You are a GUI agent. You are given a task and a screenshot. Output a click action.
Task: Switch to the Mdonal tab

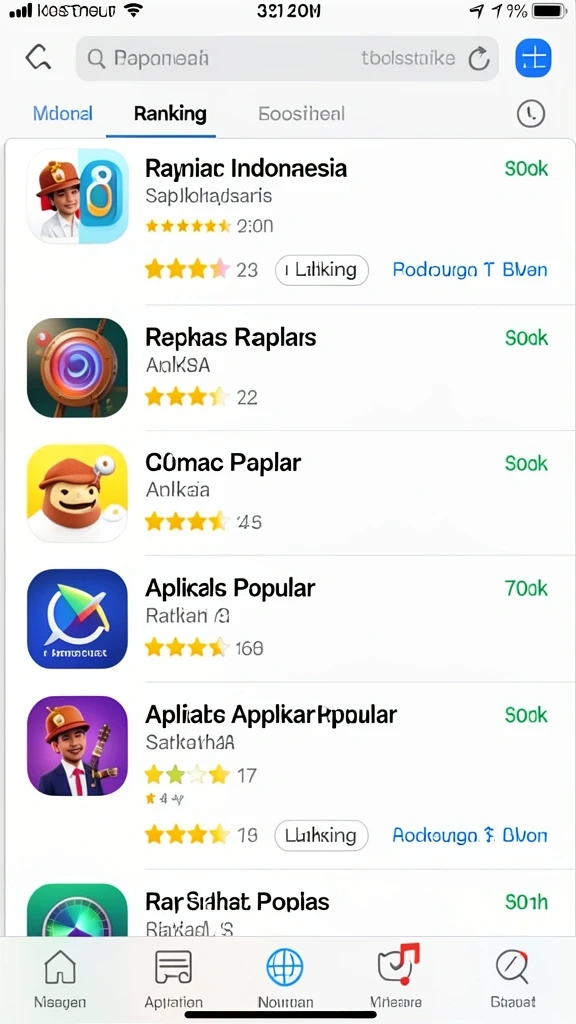63,114
